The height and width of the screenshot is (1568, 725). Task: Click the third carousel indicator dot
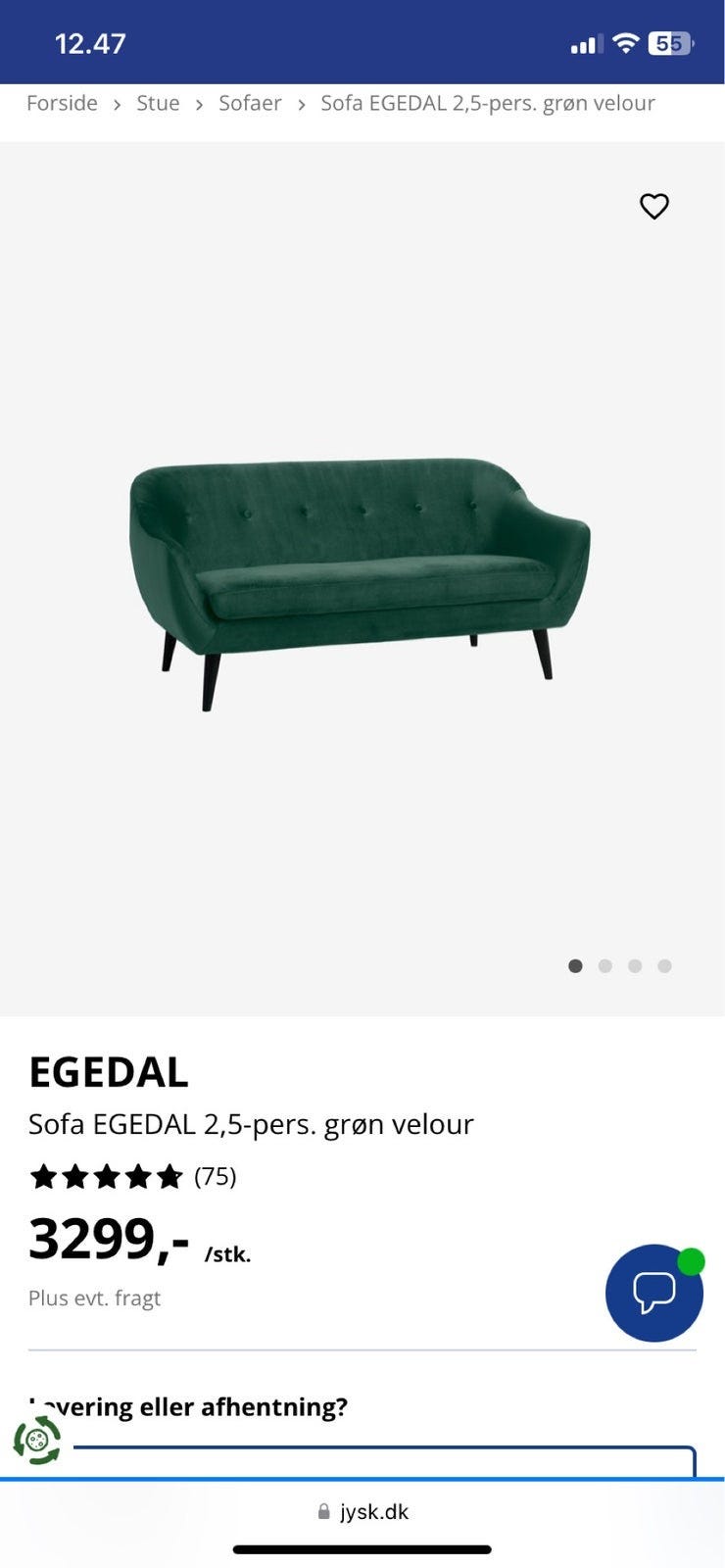click(x=635, y=965)
